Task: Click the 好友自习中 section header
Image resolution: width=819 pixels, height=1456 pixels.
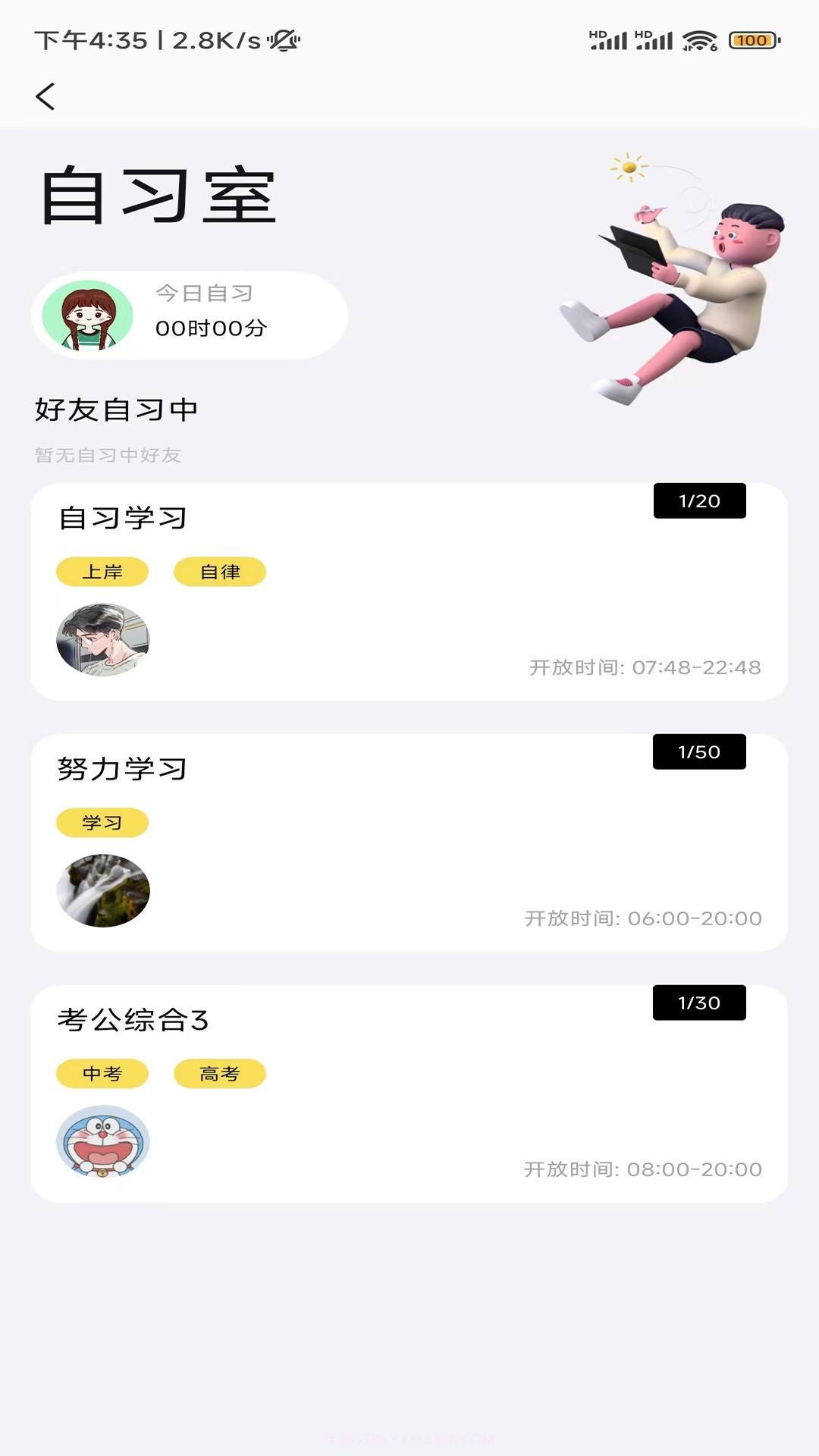Action: click(115, 408)
